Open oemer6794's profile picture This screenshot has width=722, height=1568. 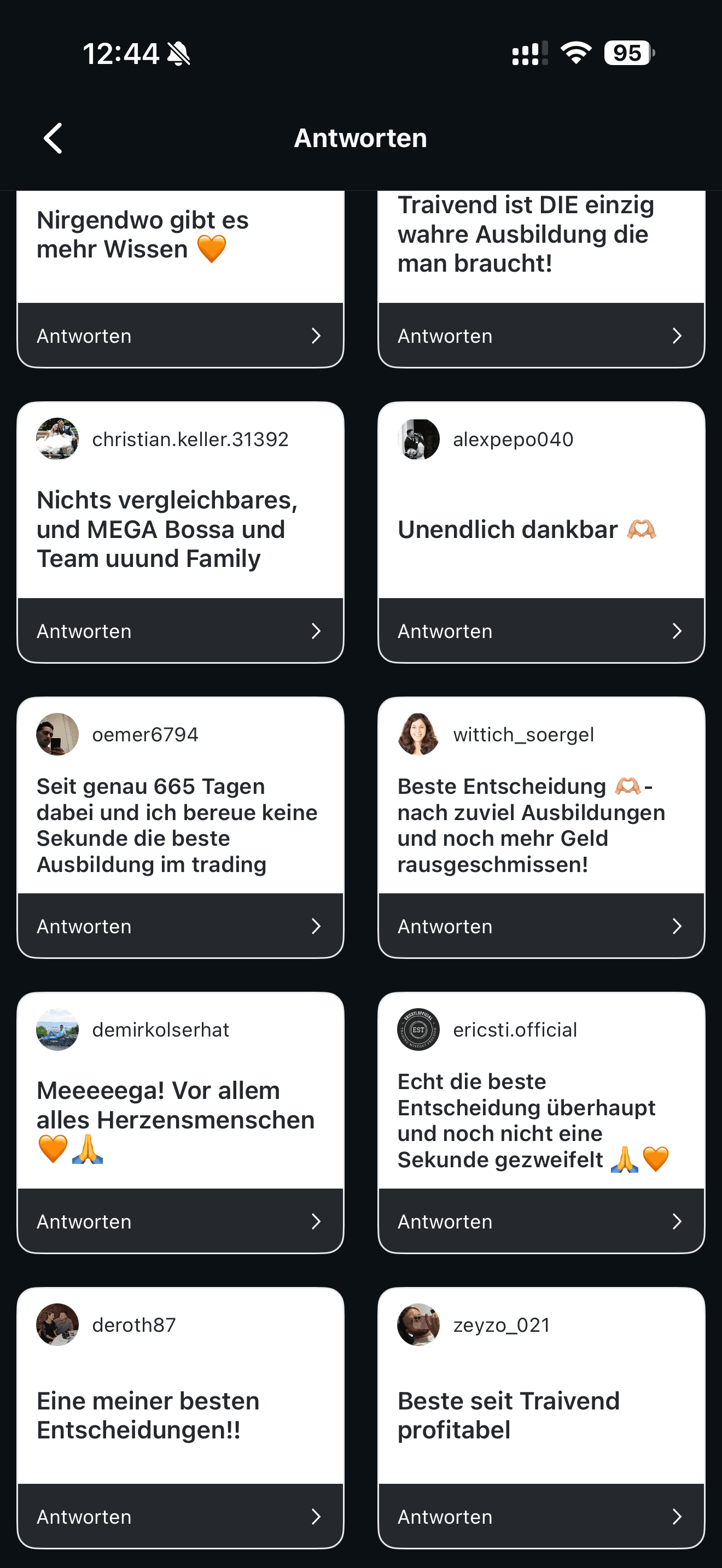click(58, 734)
